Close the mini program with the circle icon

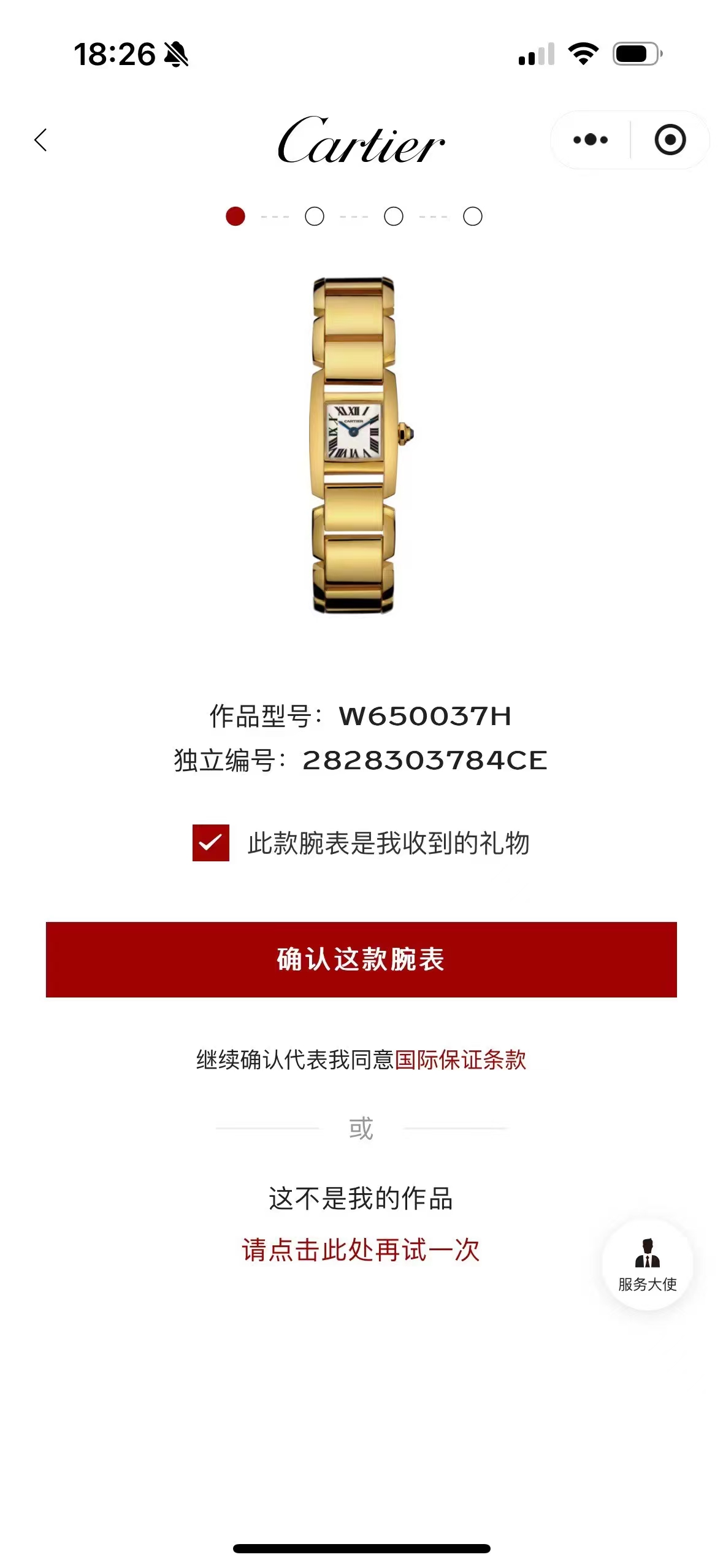pyautogui.click(x=670, y=140)
